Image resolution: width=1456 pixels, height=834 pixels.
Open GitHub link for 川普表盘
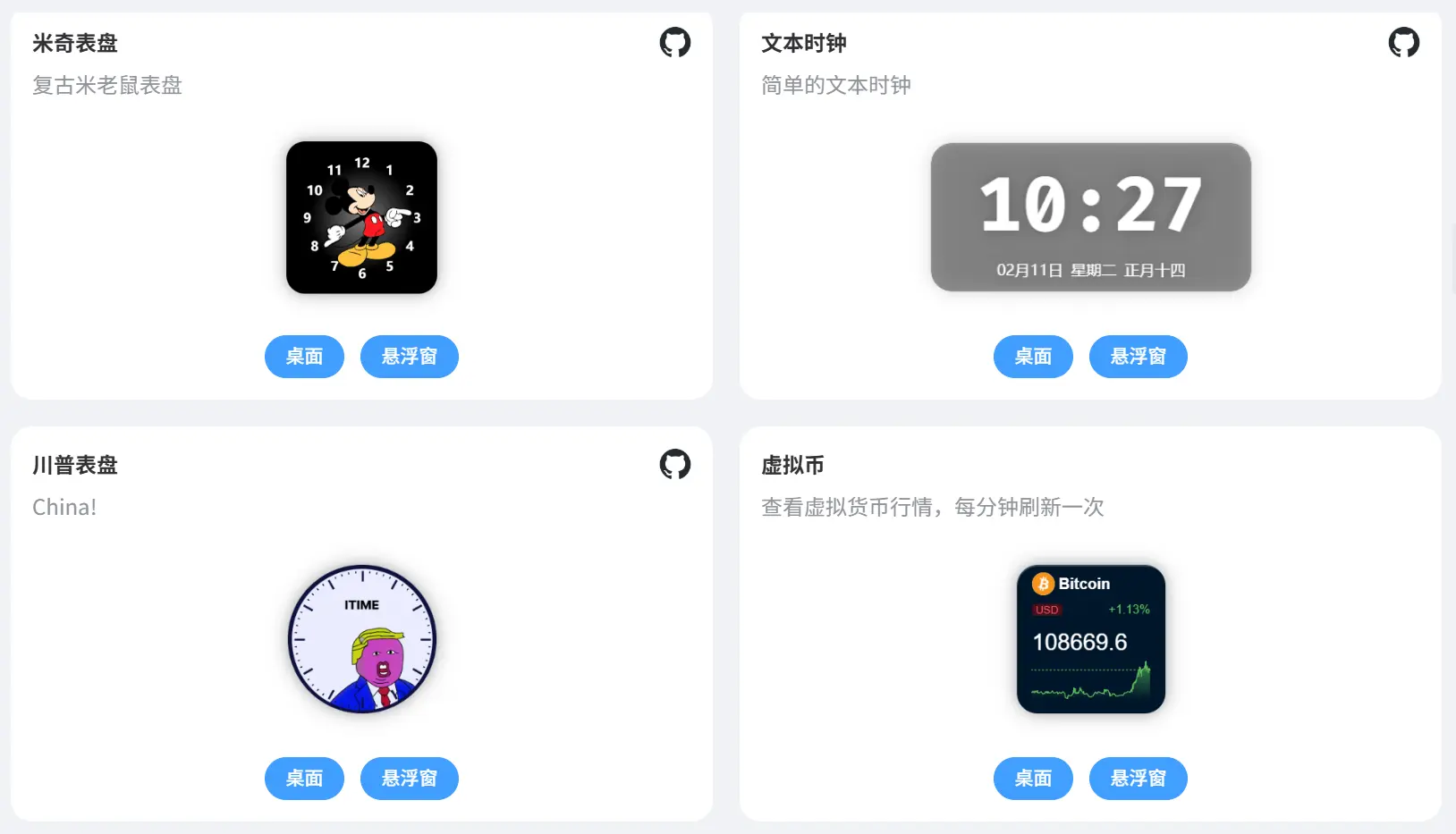coord(675,464)
